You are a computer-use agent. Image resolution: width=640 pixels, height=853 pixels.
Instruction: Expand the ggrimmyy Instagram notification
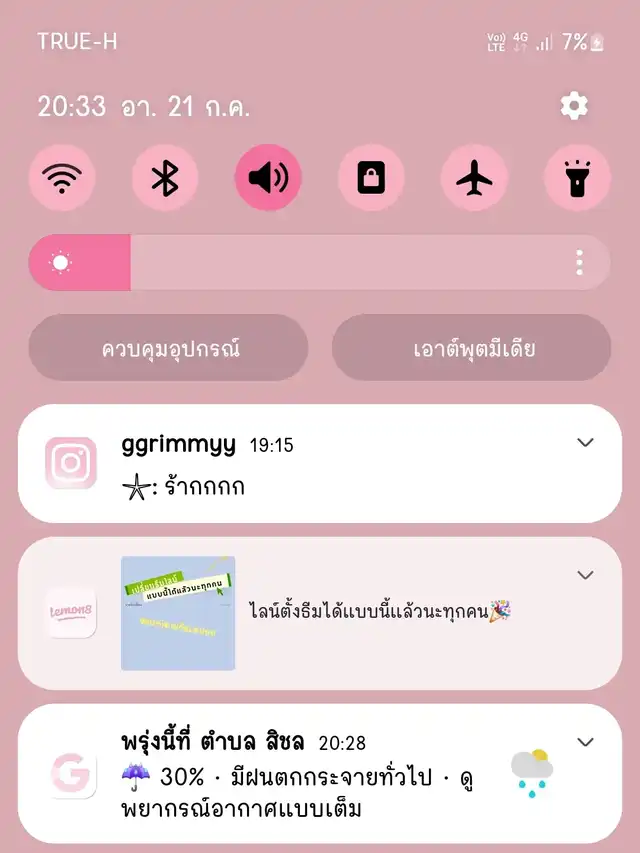tap(586, 443)
